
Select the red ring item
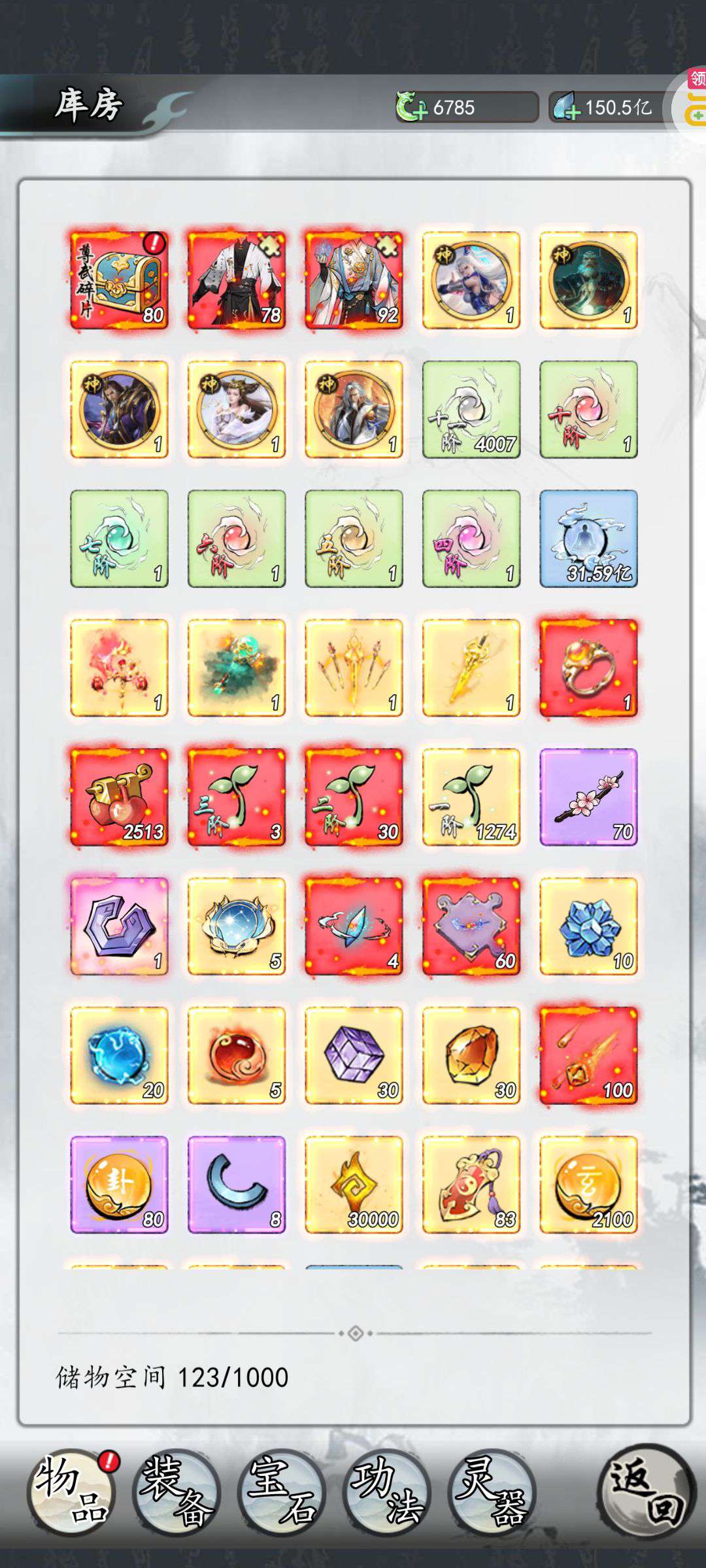[588, 668]
